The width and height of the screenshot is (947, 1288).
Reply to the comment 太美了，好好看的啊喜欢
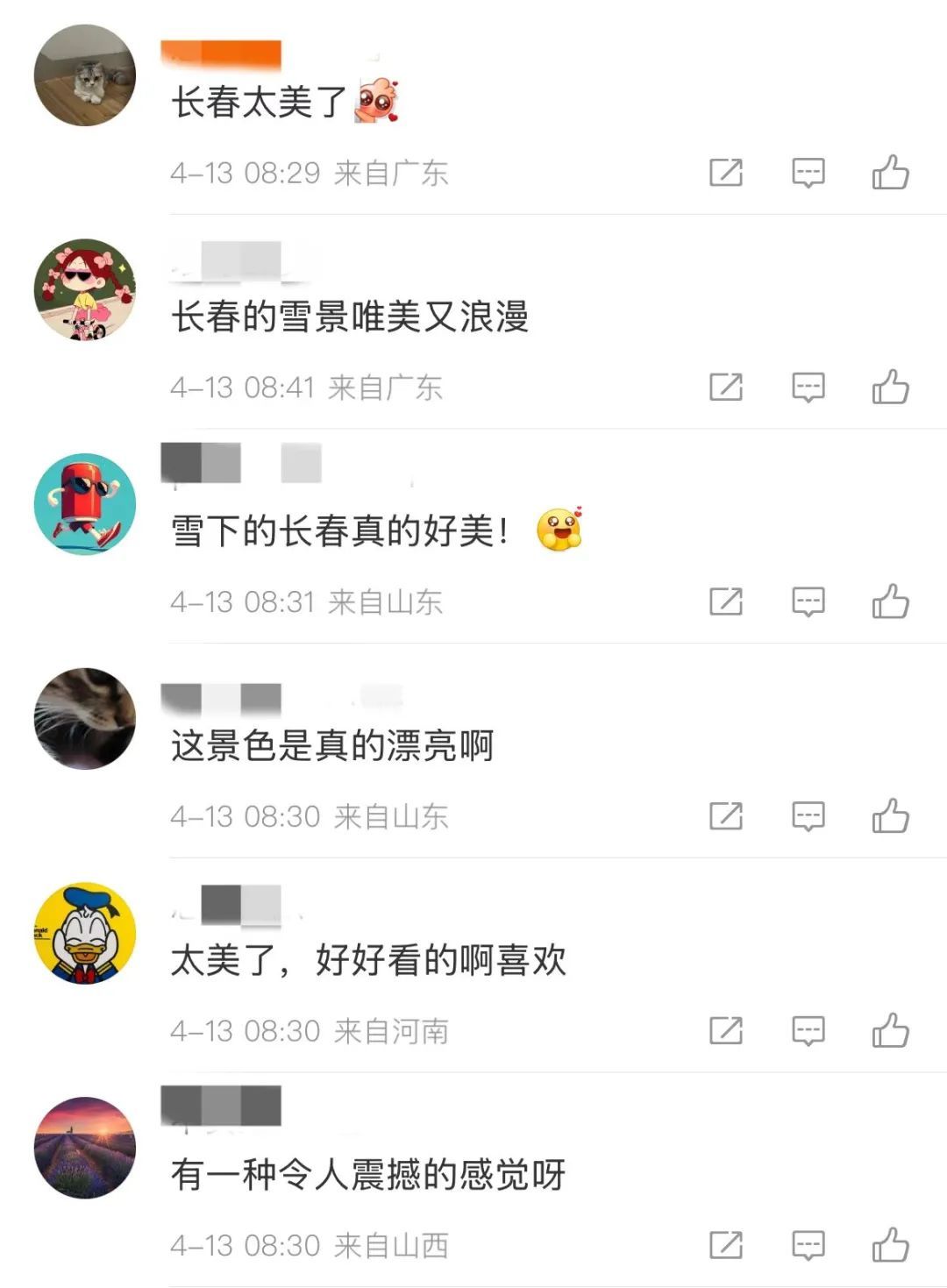pos(808,1030)
